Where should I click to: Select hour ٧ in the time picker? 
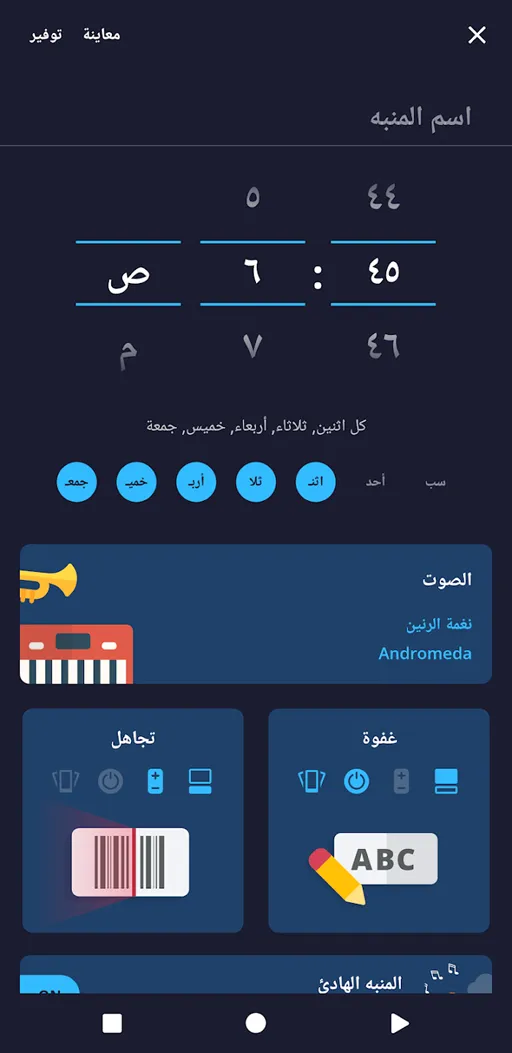(252, 347)
